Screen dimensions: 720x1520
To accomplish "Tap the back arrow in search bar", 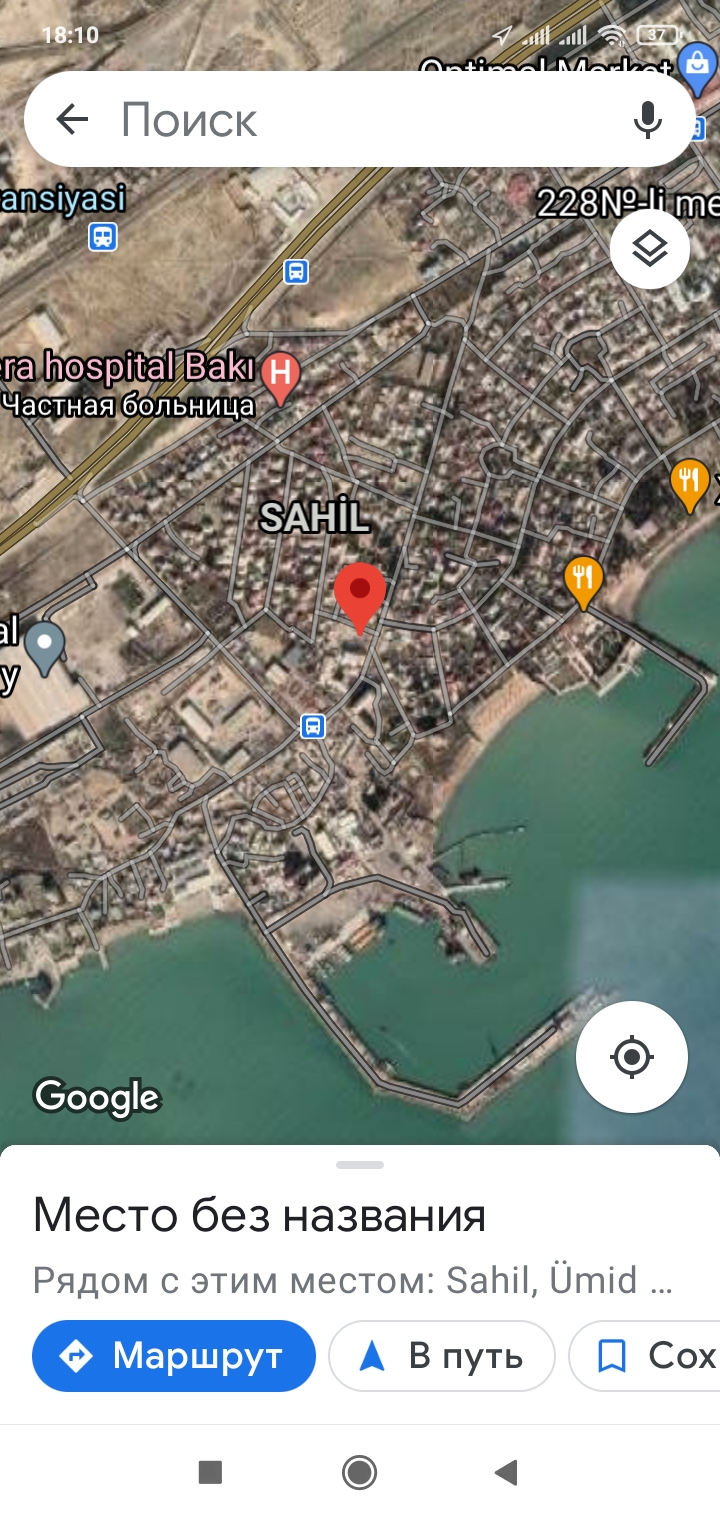I will pos(72,120).
